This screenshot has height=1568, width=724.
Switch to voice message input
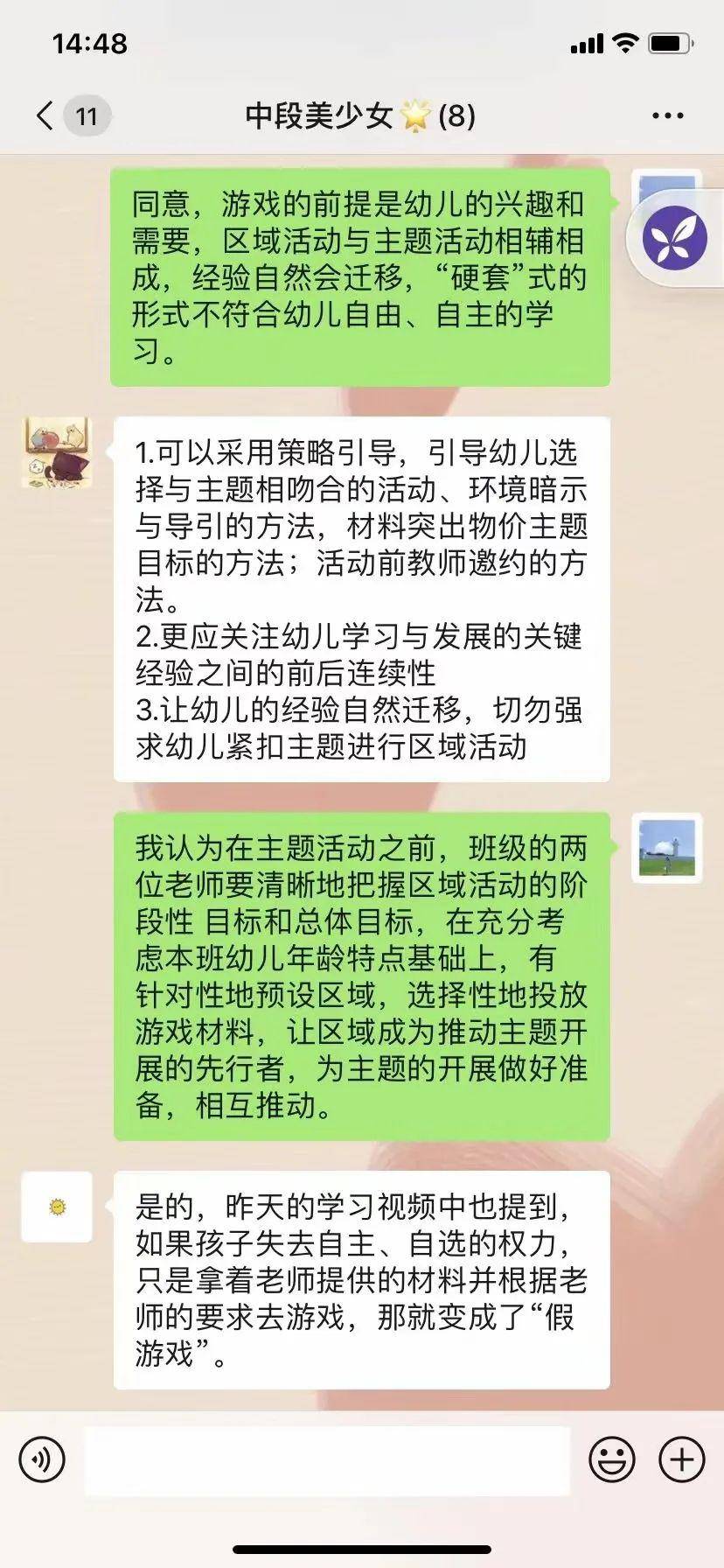coord(42,1459)
